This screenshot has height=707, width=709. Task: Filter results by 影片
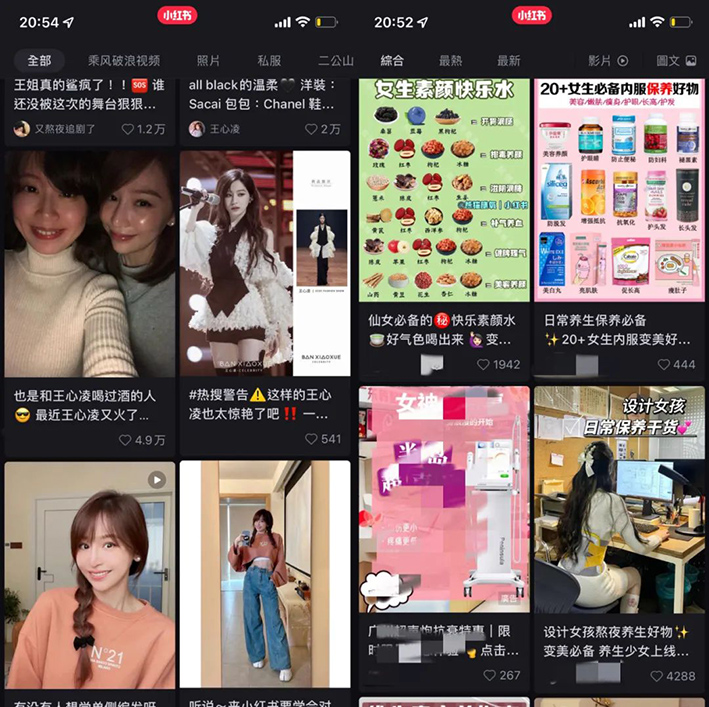pos(608,60)
